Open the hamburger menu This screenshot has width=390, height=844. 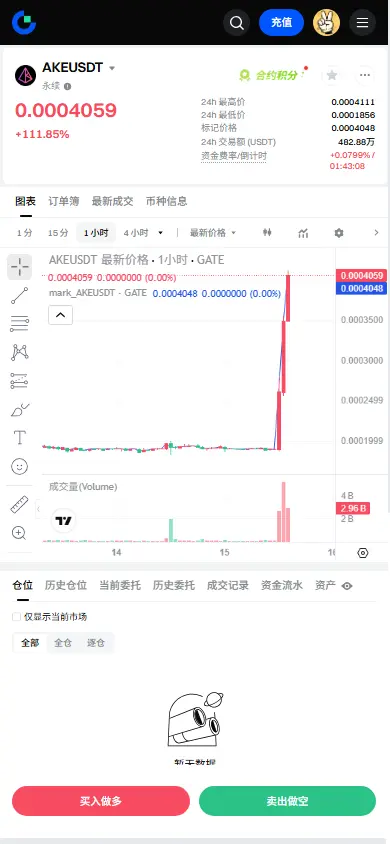(x=363, y=23)
